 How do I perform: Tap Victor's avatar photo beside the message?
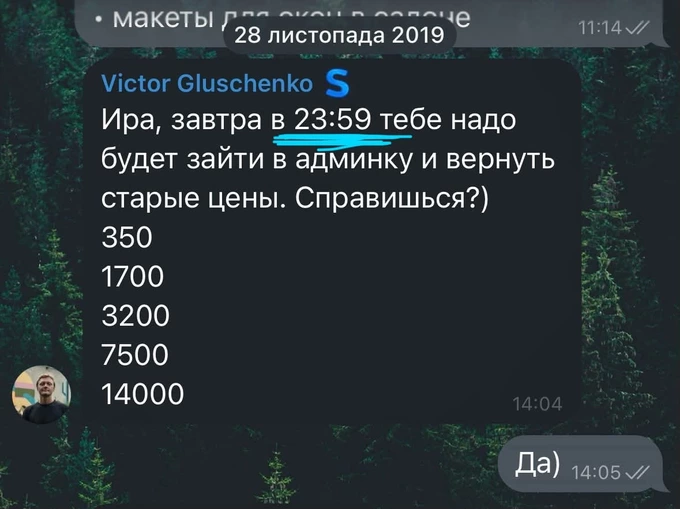(x=41, y=394)
